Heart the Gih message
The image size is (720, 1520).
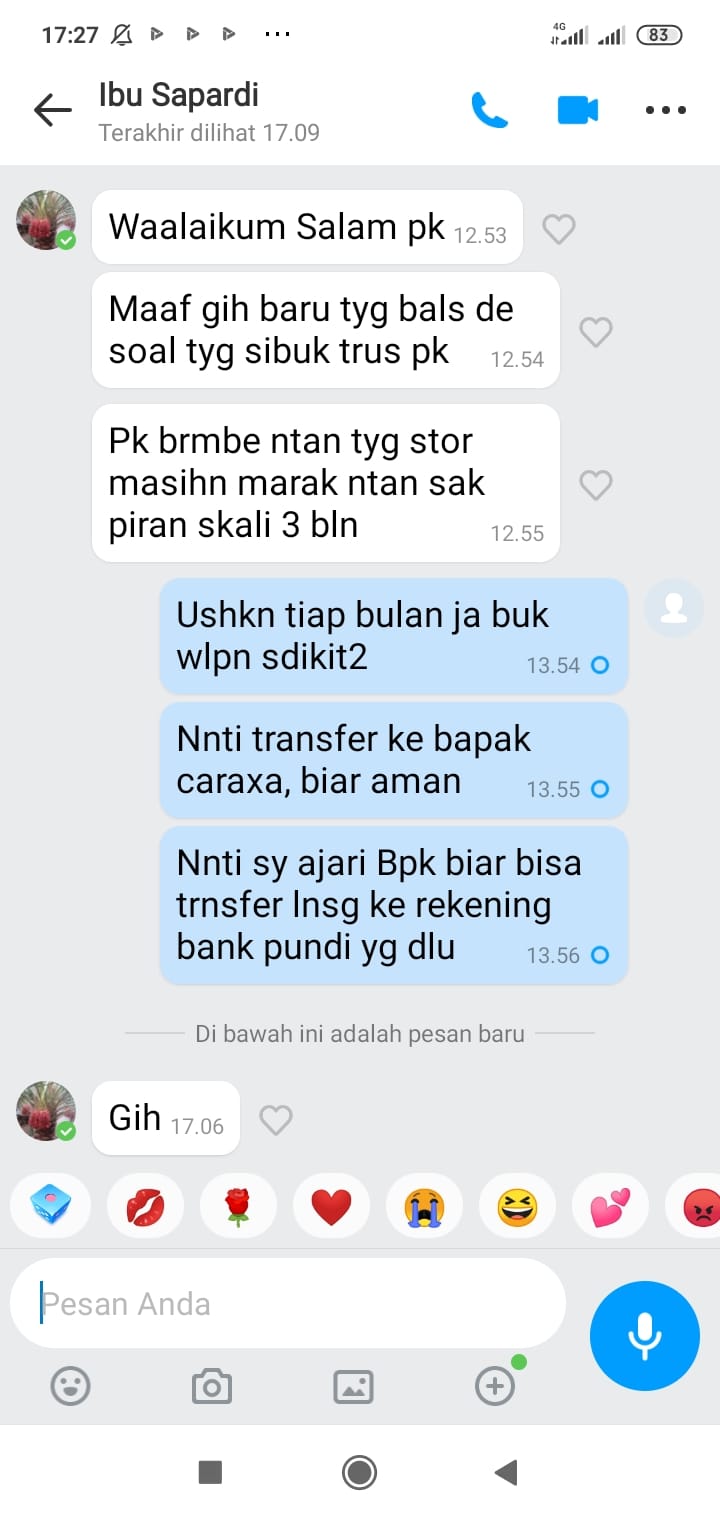click(x=276, y=1119)
